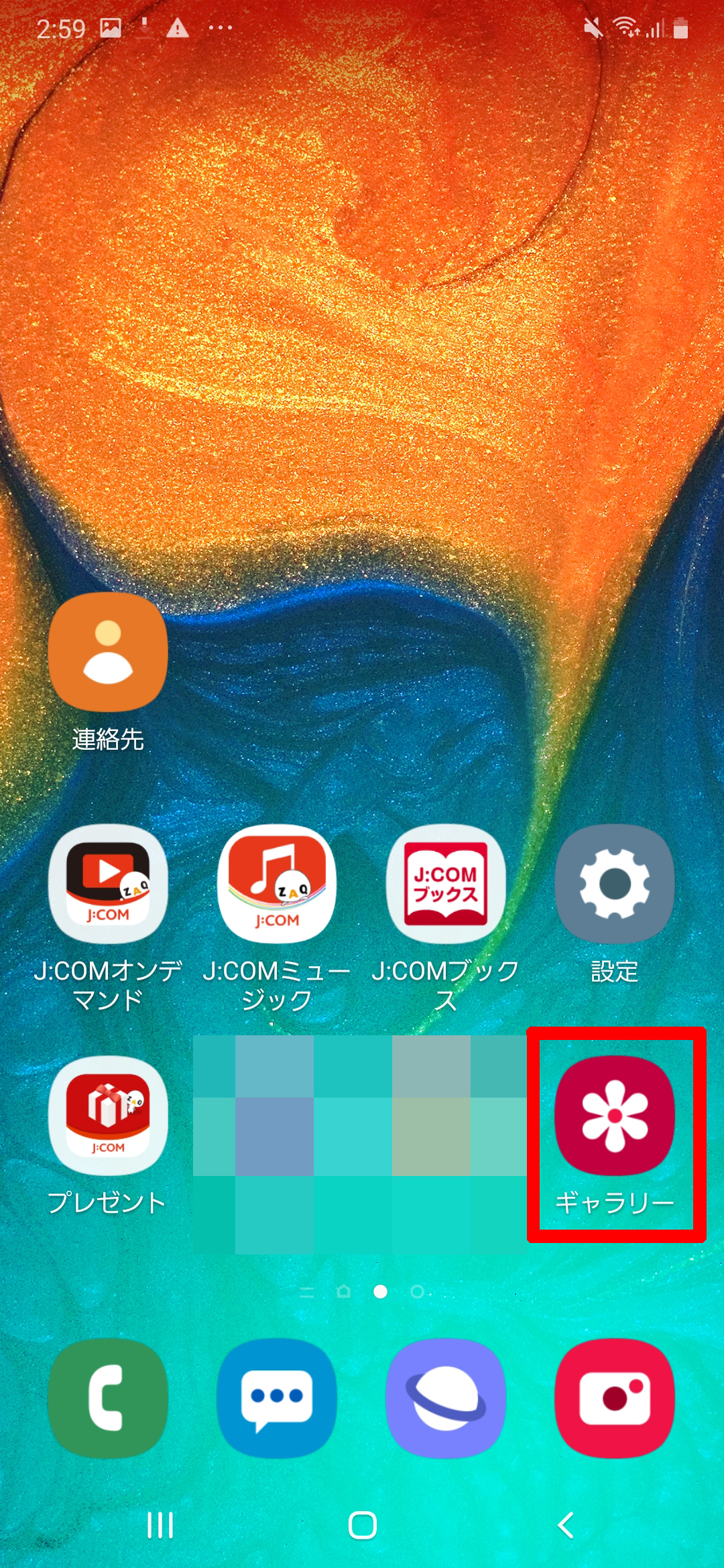The image size is (724, 1568).
Task: Open J:COMミュージック app
Action: click(277, 884)
